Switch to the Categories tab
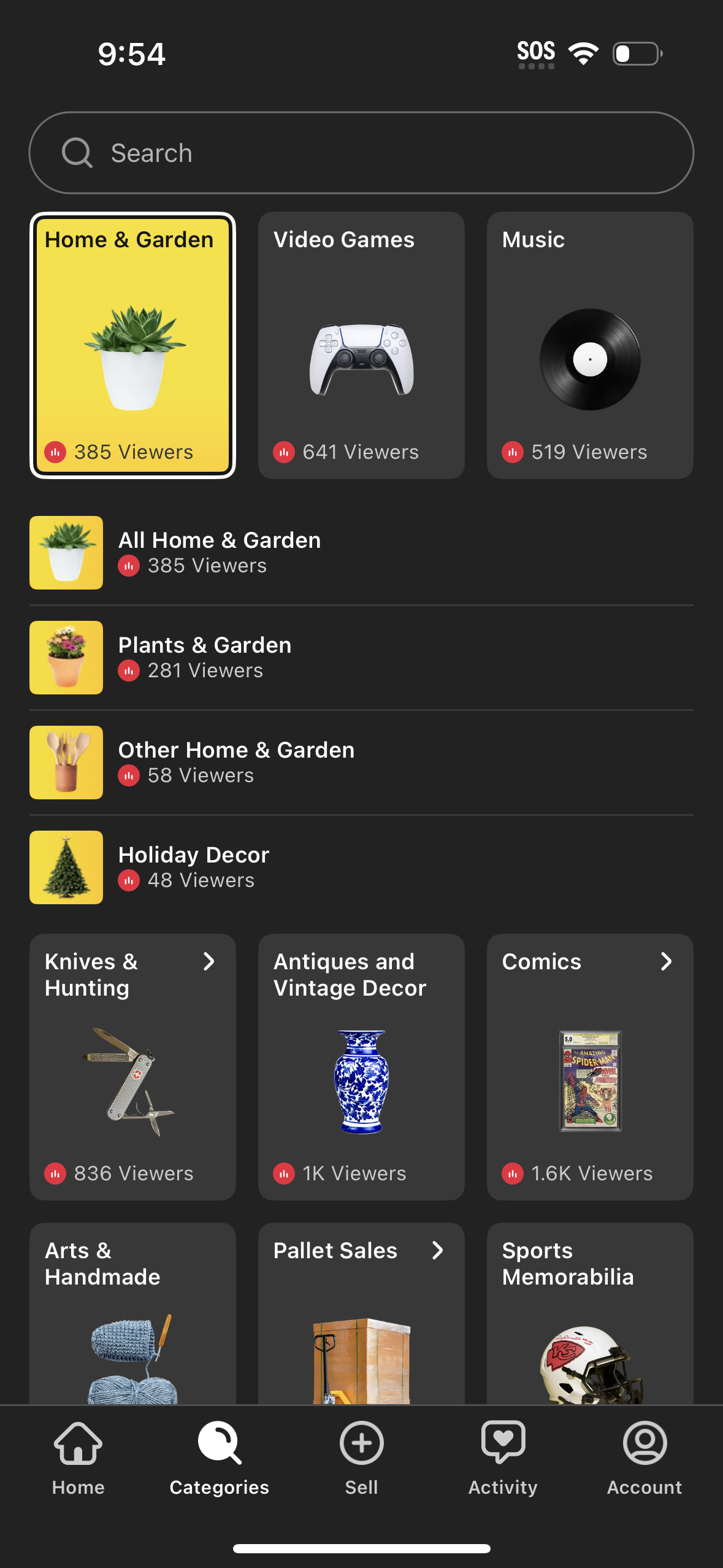 (219, 1460)
